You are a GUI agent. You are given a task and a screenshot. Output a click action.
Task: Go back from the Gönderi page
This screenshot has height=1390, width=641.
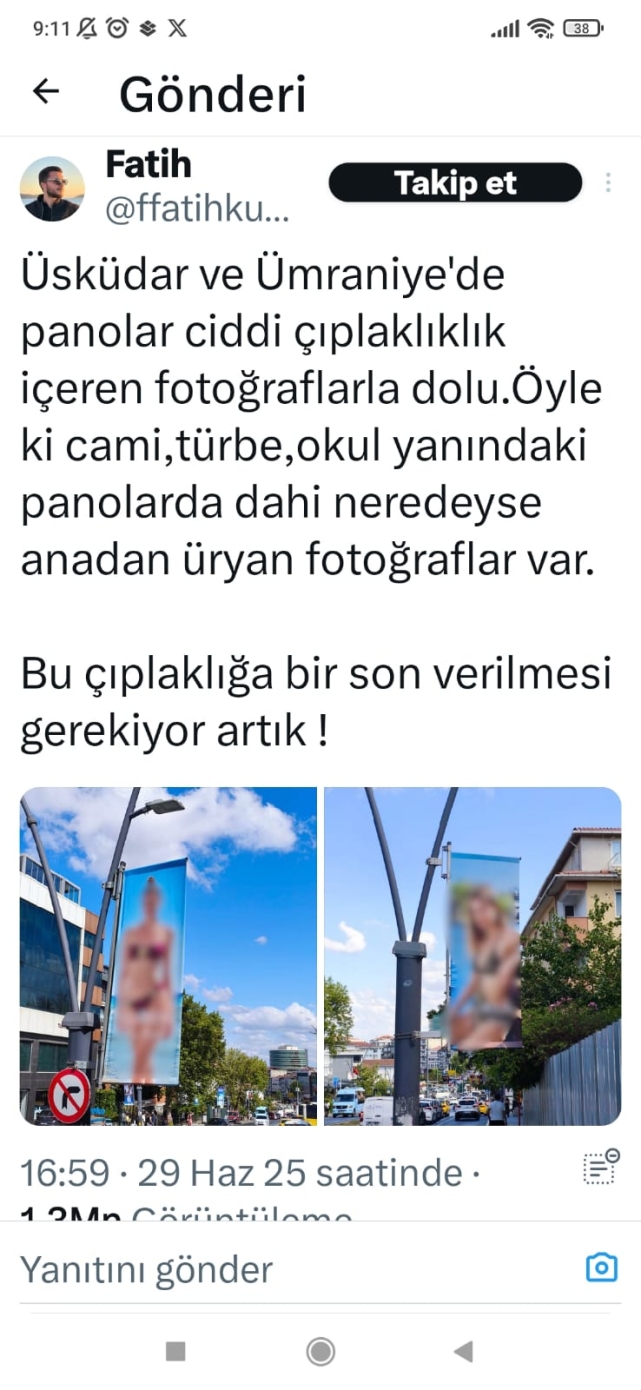[46, 92]
